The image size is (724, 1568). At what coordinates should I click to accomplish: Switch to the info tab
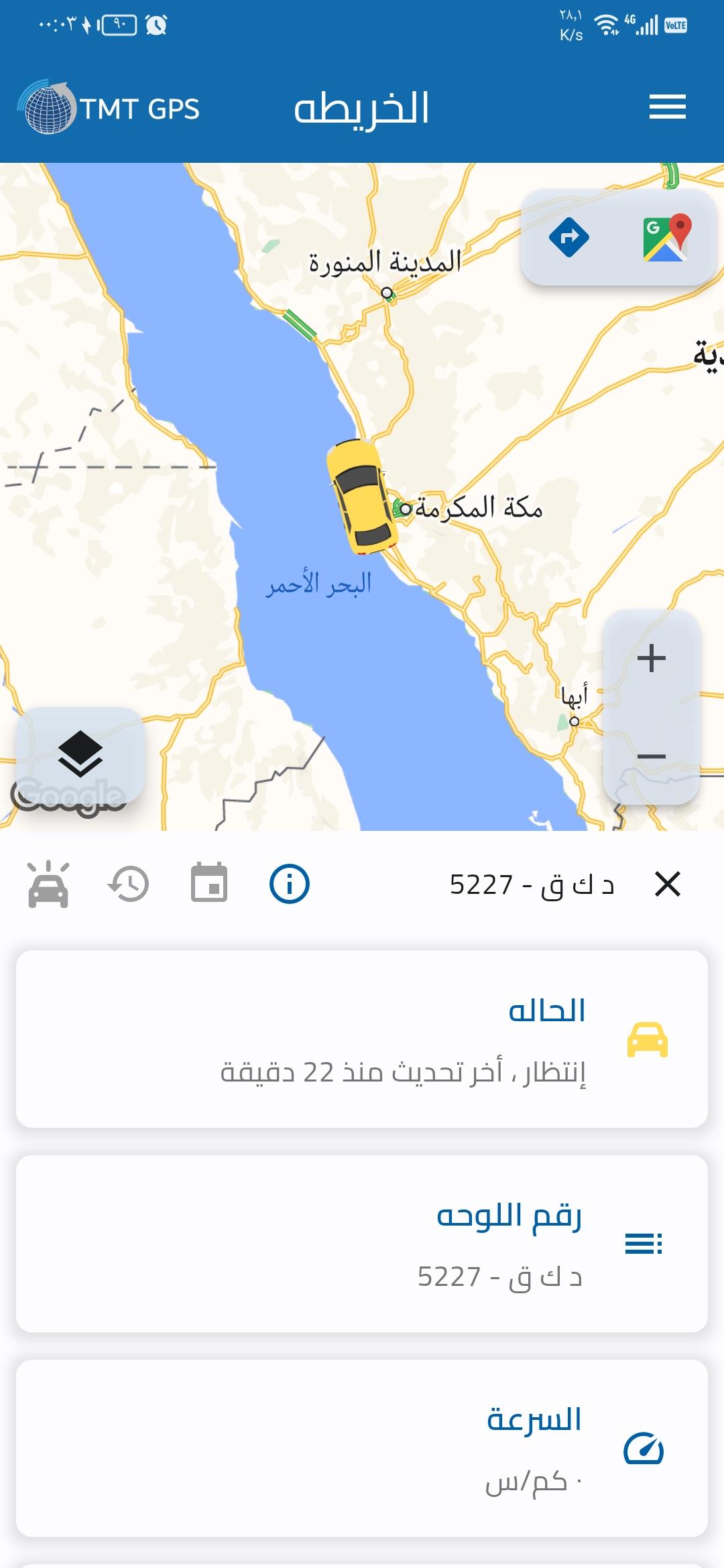290,884
